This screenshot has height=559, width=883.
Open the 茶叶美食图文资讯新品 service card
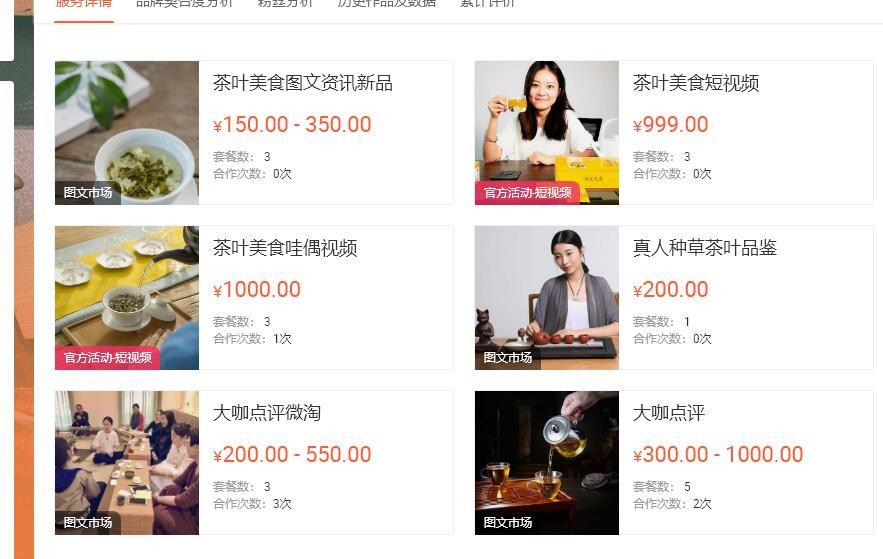[302, 84]
